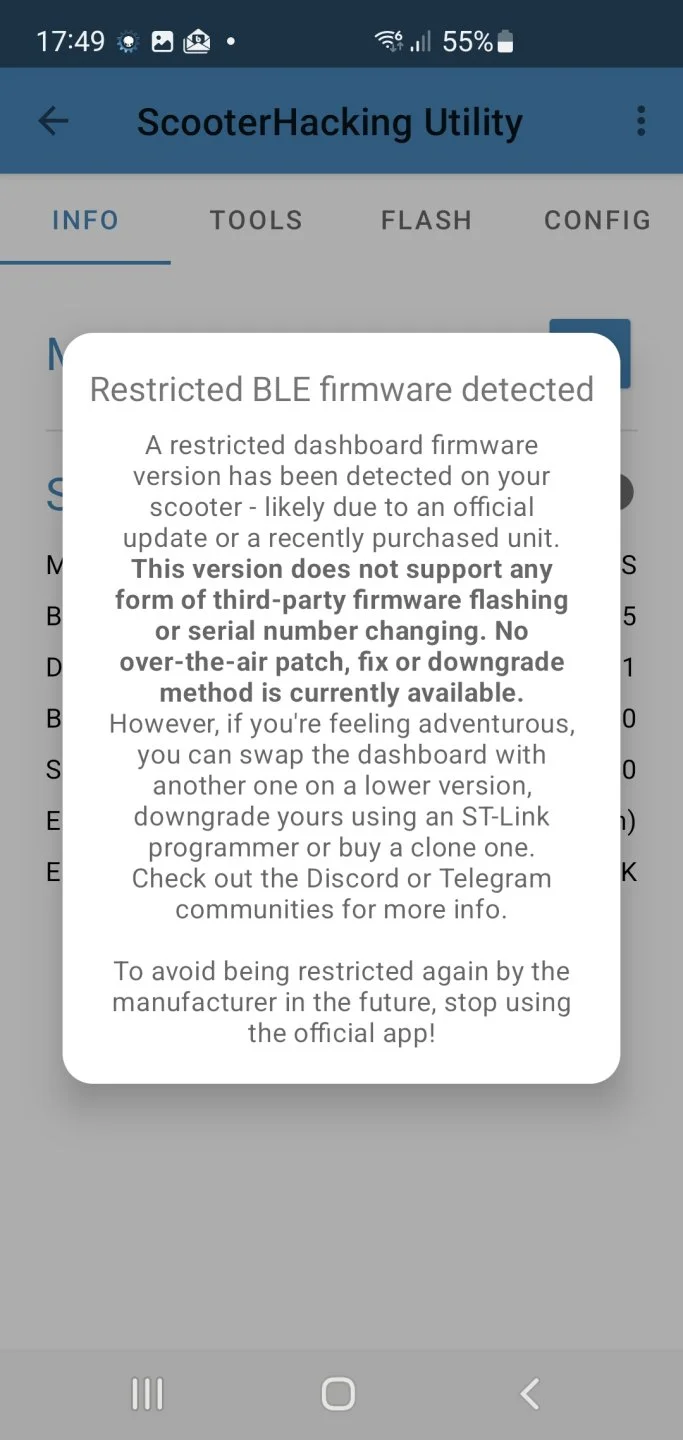Tap the system home button
The image size is (683, 1440).
point(338,1393)
